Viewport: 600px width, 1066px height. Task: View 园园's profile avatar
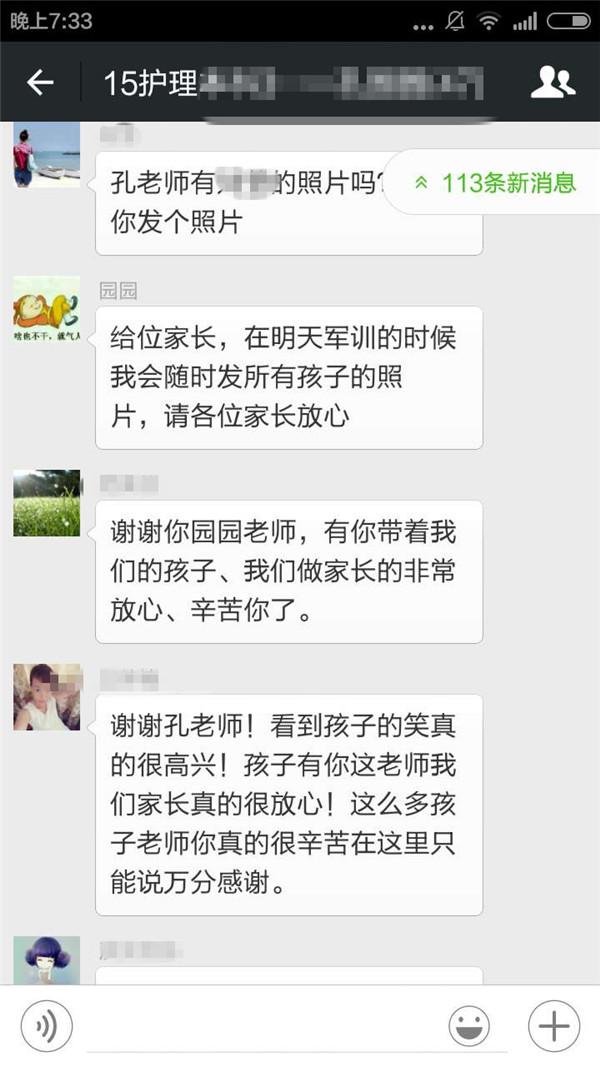click(x=46, y=309)
